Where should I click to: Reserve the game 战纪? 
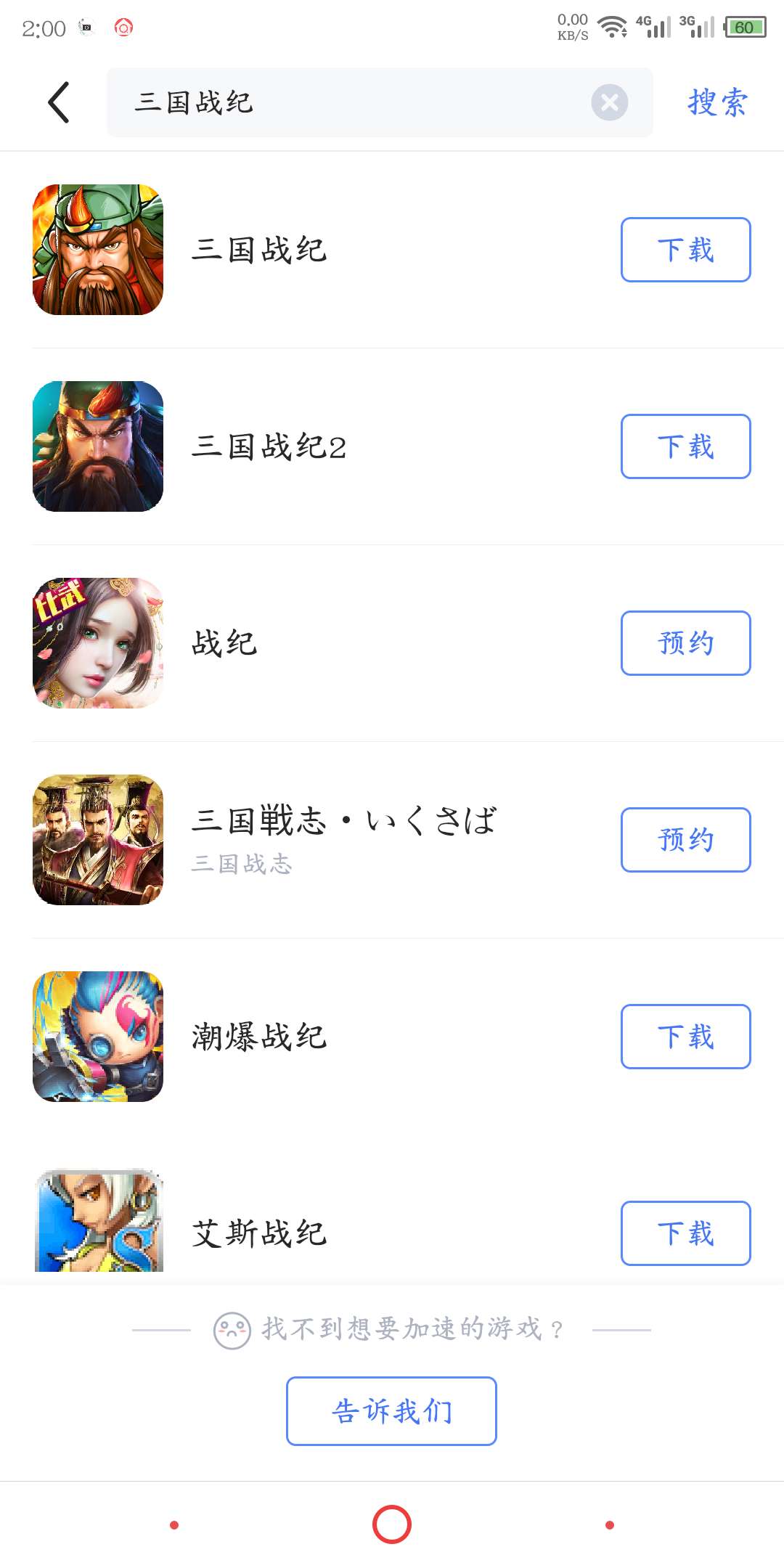coord(685,643)
